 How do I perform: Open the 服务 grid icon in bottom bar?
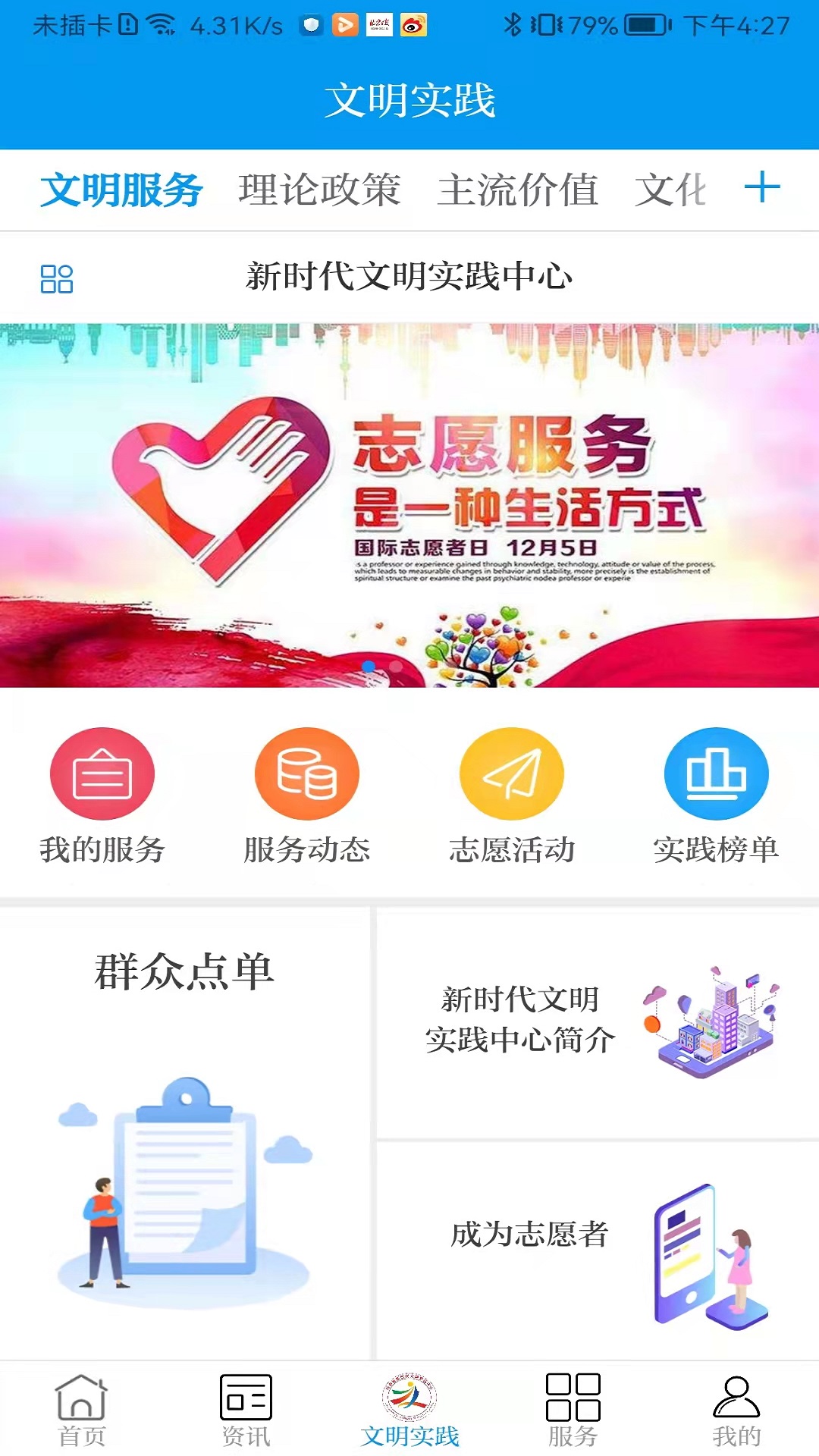point(573,1407)
